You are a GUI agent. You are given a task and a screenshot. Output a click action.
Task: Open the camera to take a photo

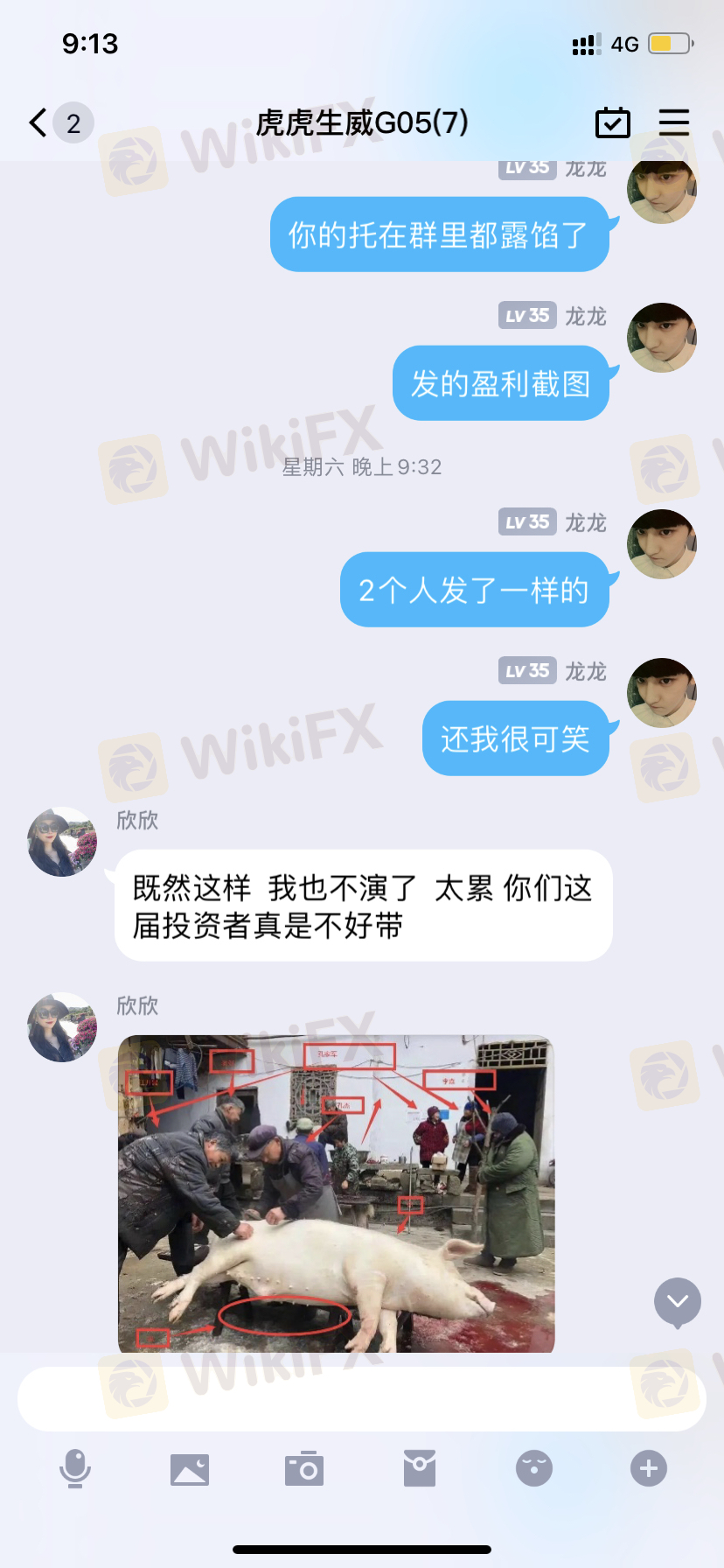coord(304,1468)
